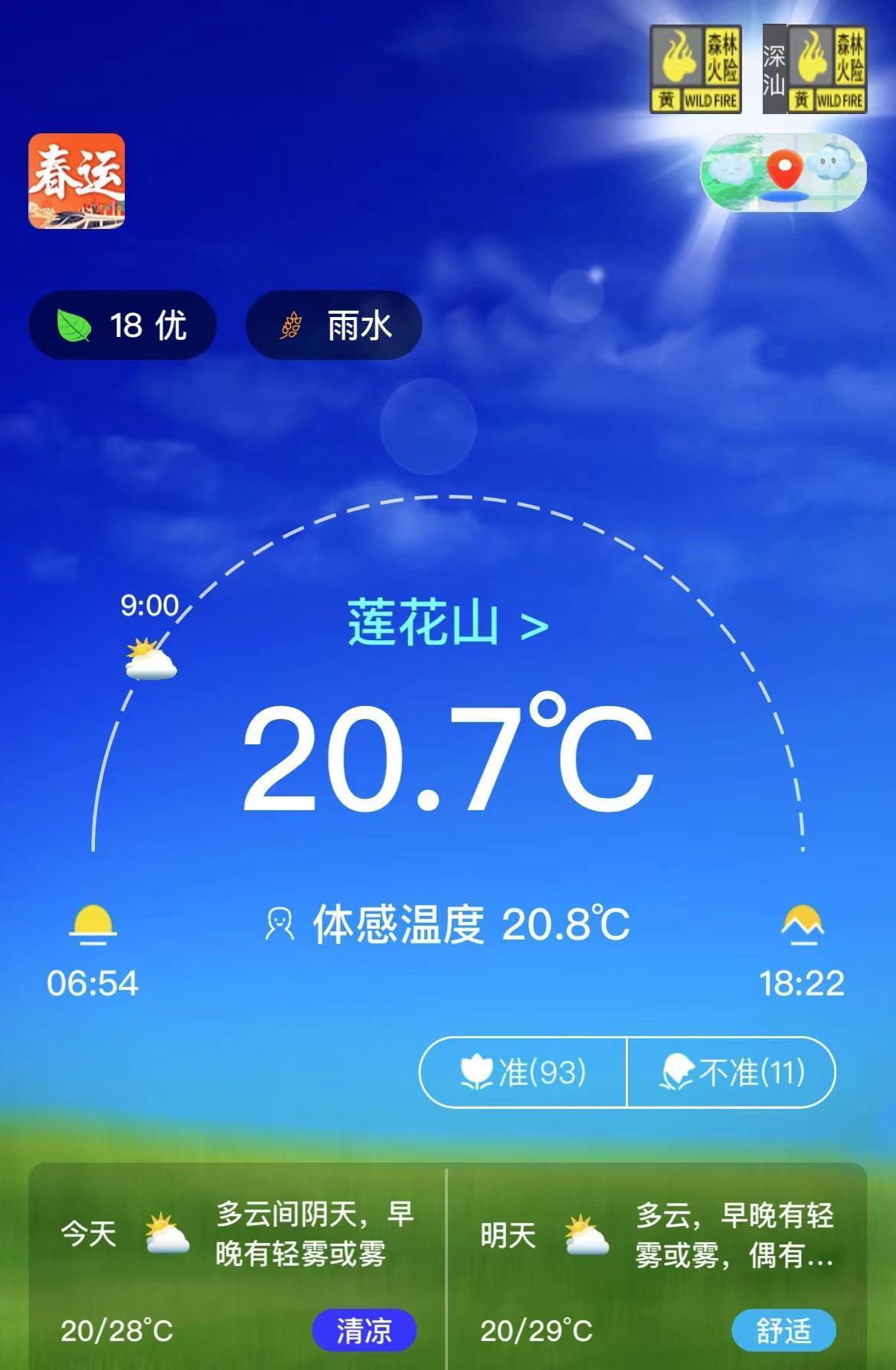
Task: View air quality index 18 优
Action: point(123,325)
